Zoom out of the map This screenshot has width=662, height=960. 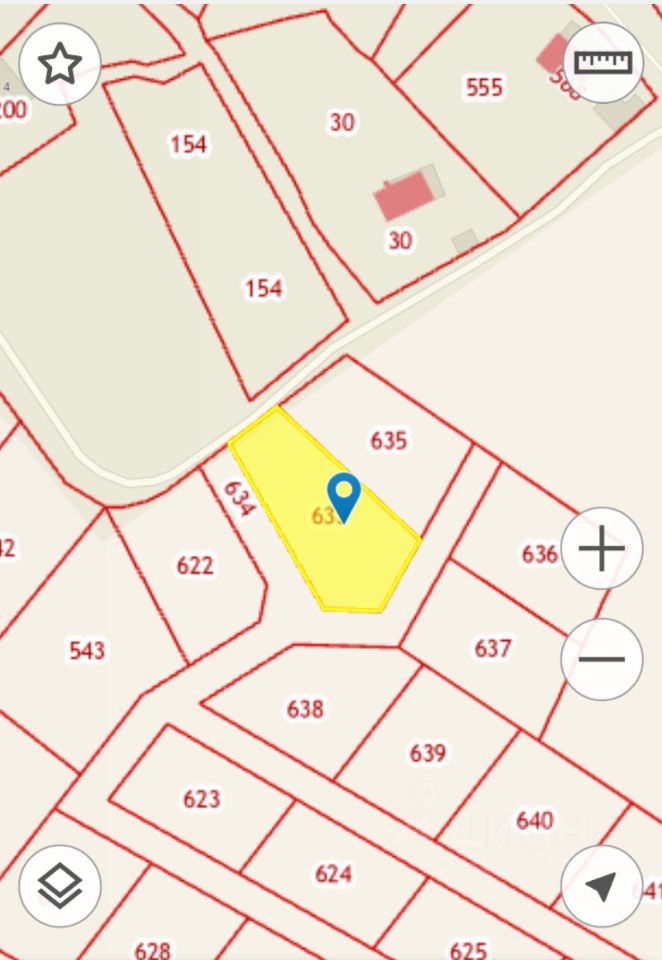602,659
